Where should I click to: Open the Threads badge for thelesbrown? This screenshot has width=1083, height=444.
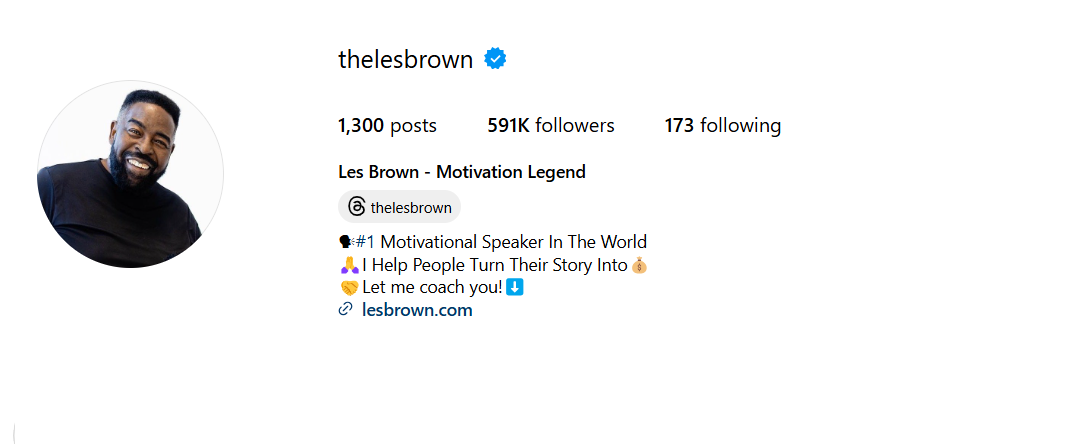tap(399, 208)
